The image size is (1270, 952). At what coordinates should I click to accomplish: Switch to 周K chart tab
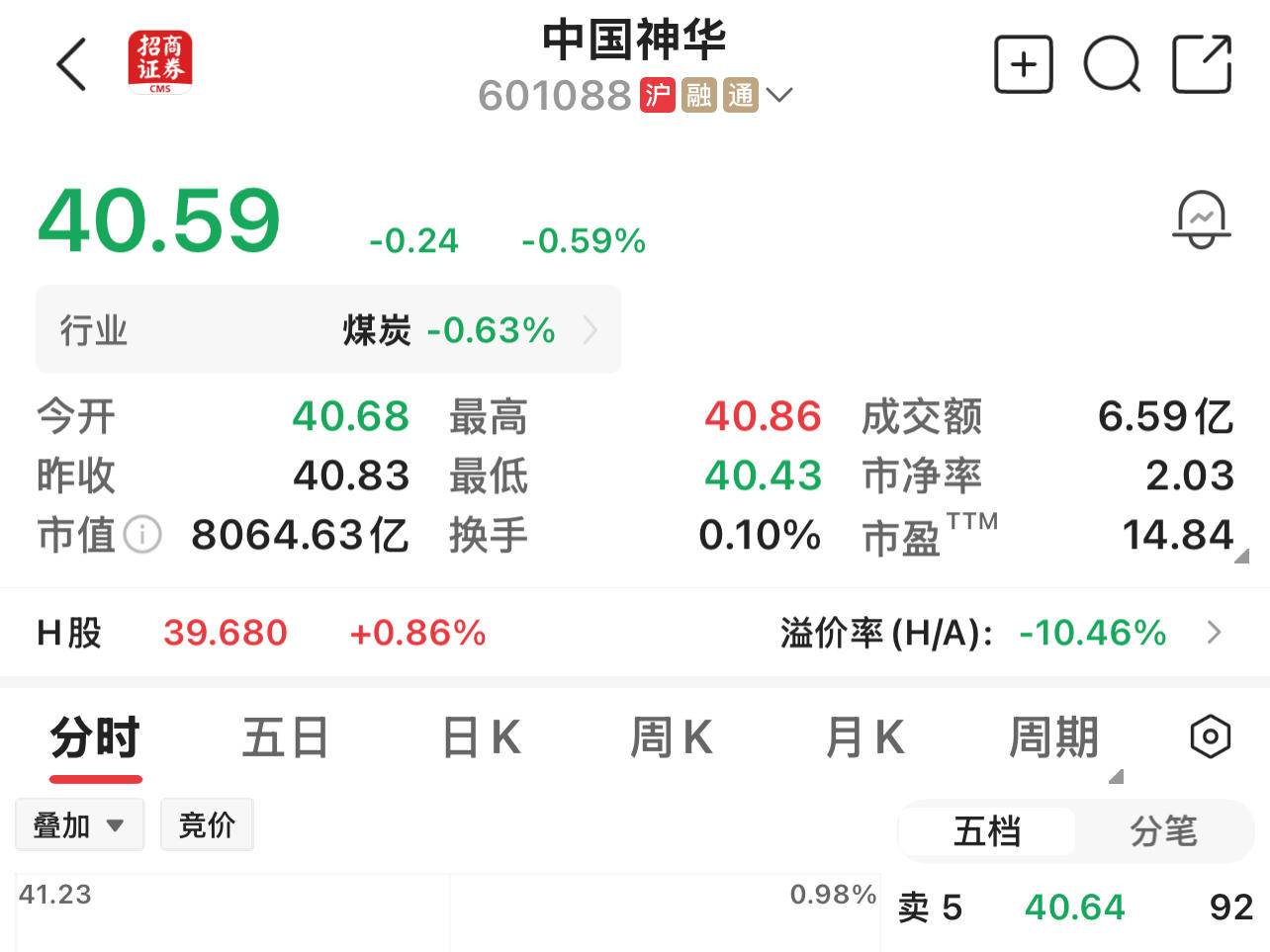pyautogui.click(x=672, y=738)
